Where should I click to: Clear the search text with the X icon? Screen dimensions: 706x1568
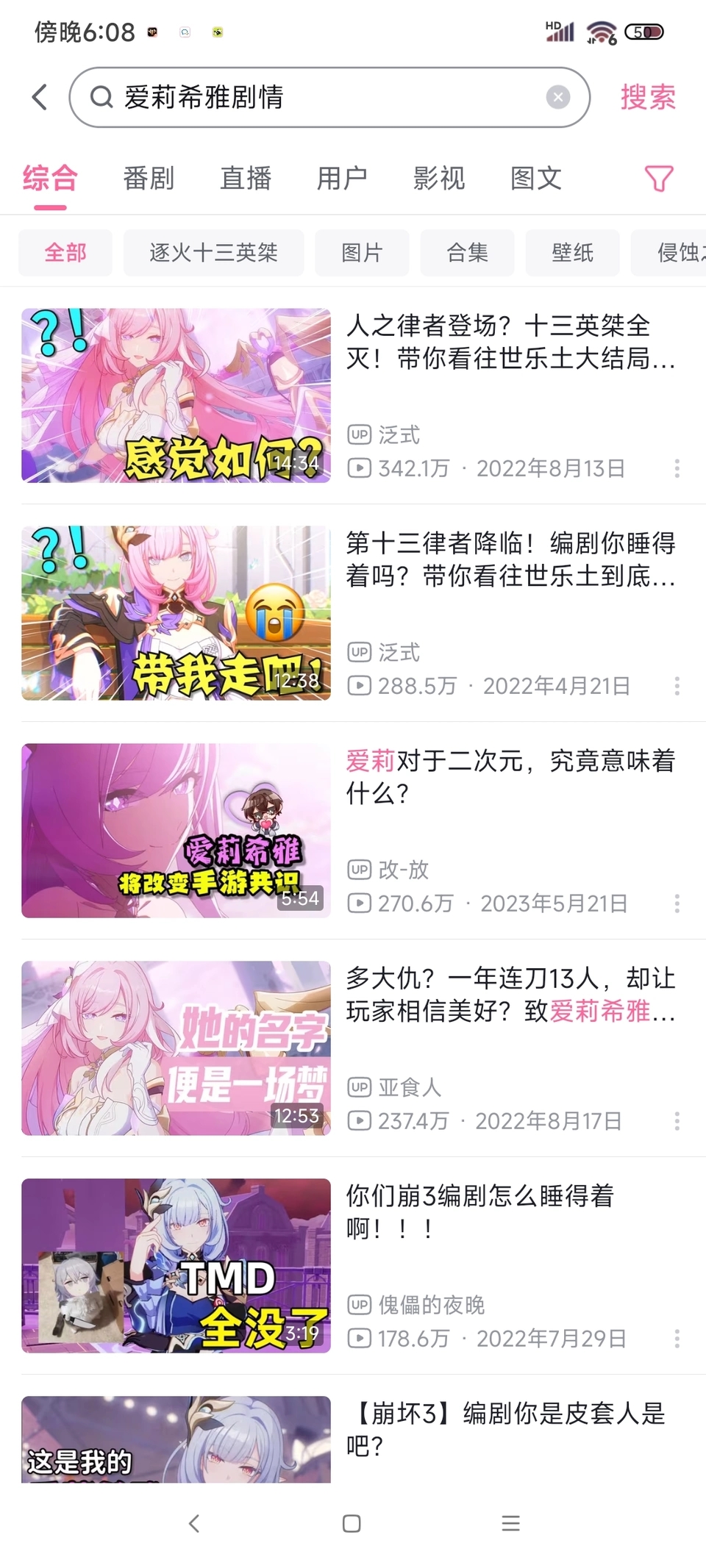click(558, 97)
